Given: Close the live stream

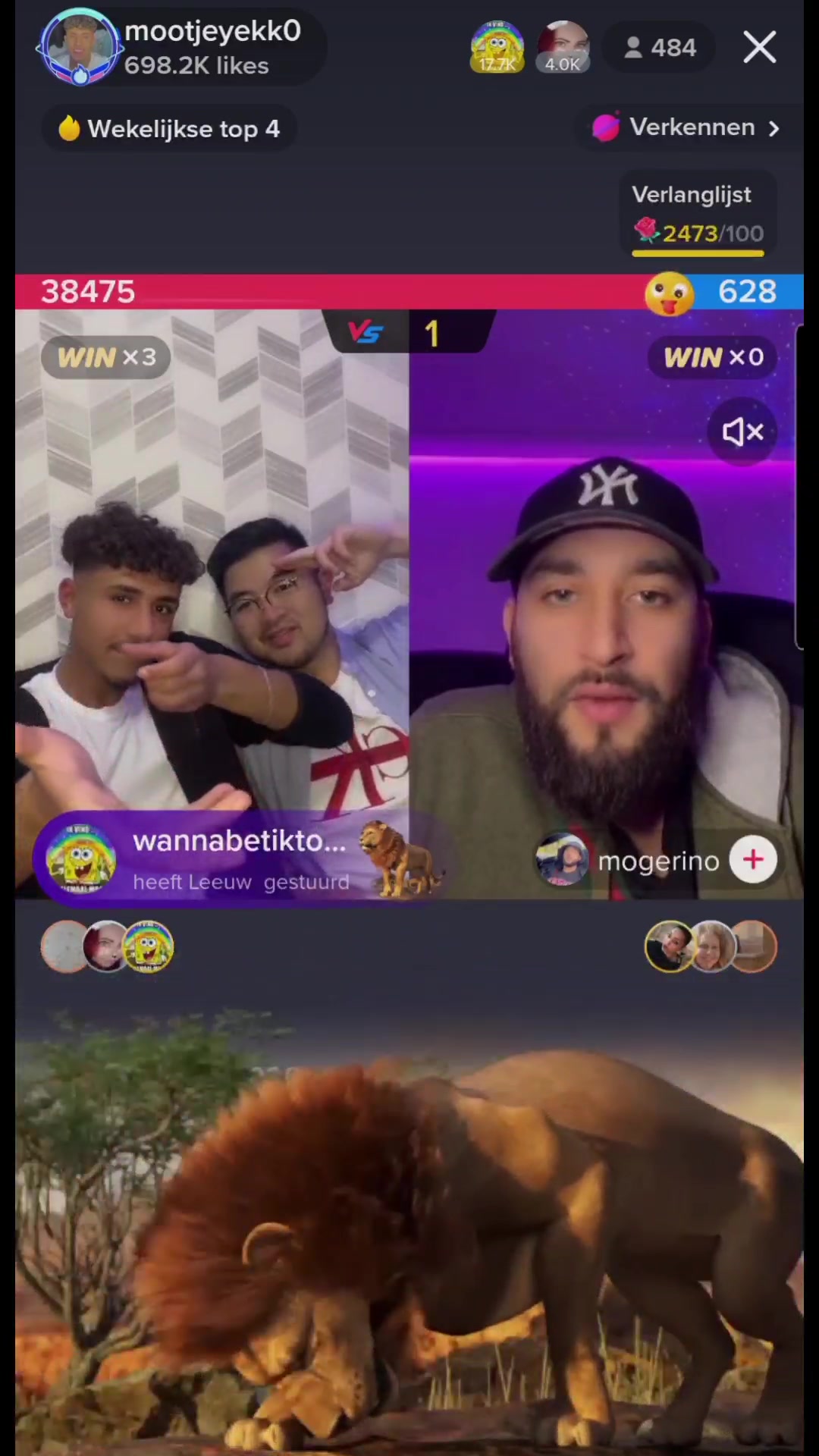Looking at the screenshot, I should tap(759, 48).
